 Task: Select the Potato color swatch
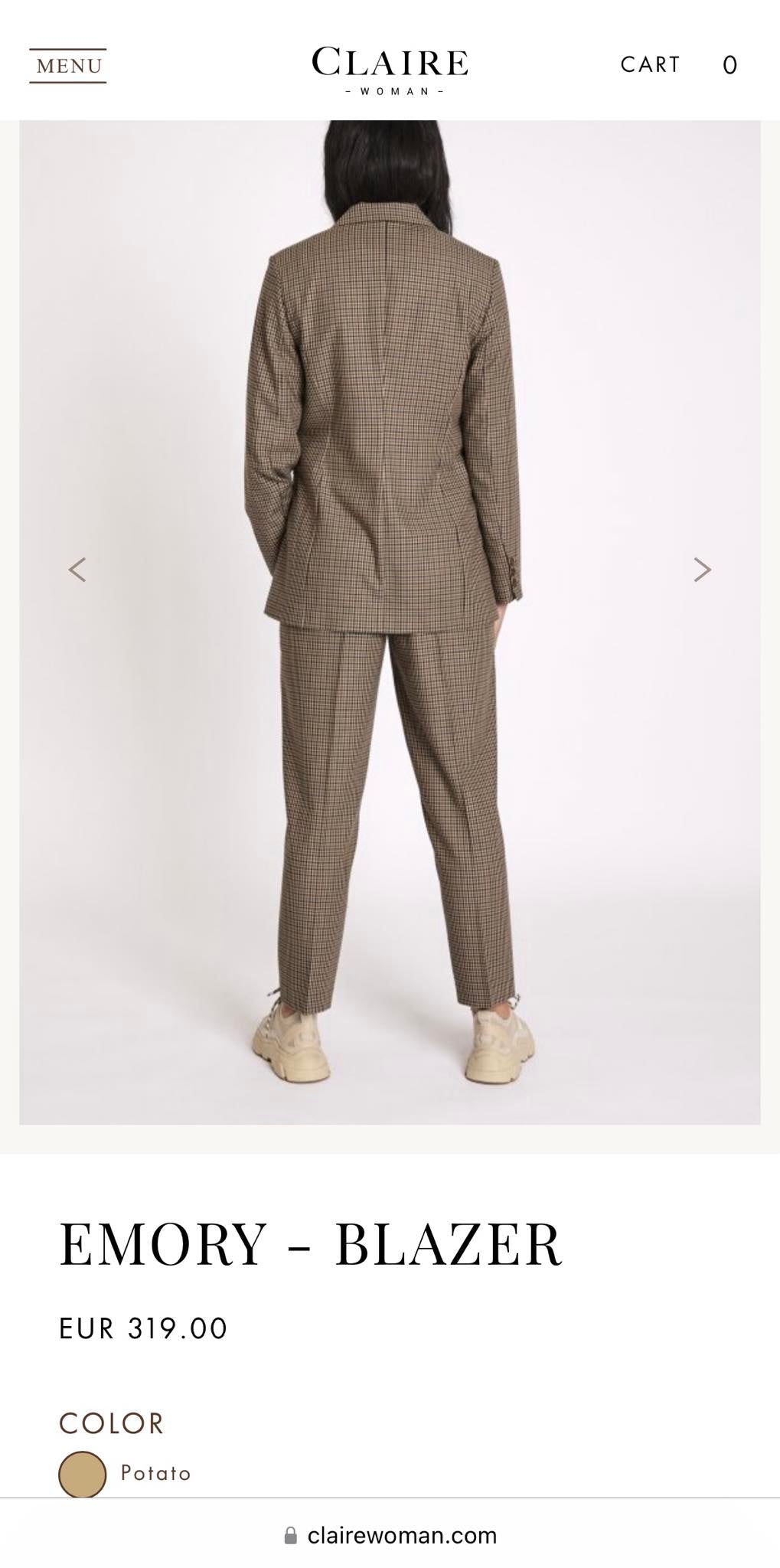pos(83,1474)
